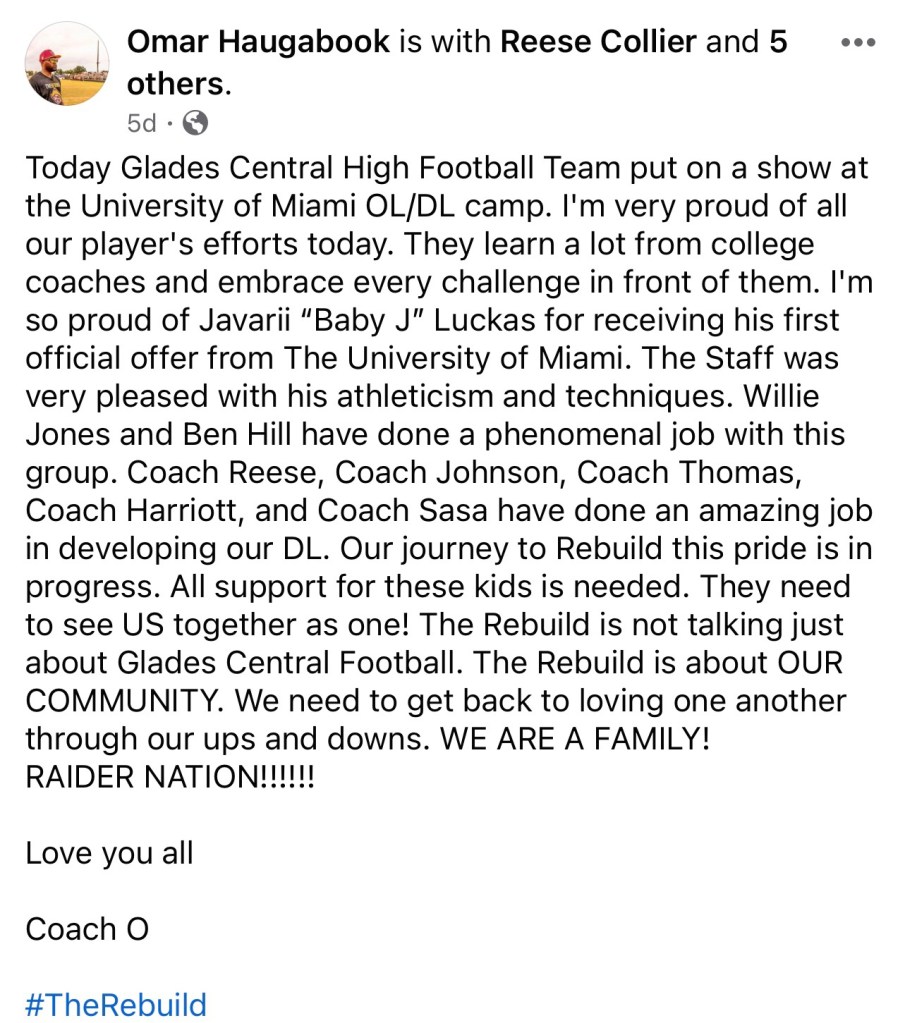View the 5 others tagged
This screenshot has width=905, height=1023.
pos(180,85)
